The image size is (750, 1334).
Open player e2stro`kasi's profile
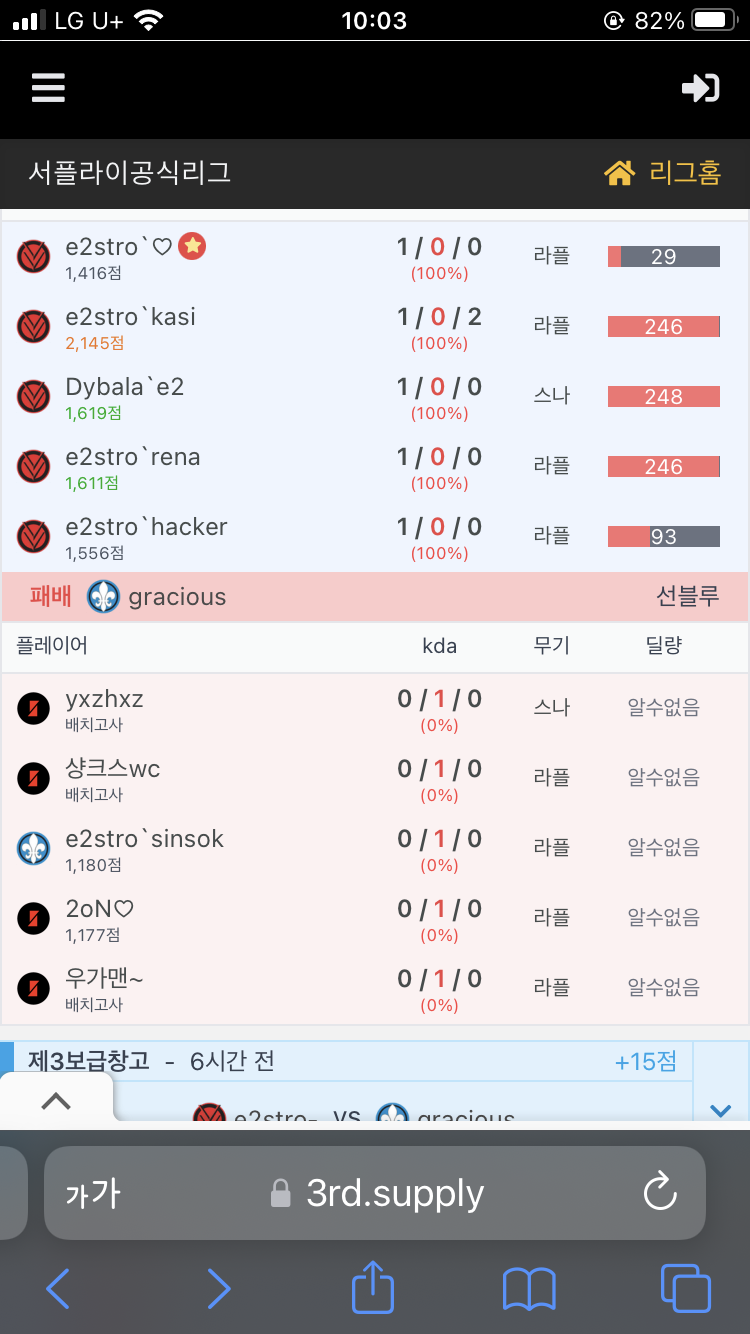130,318
